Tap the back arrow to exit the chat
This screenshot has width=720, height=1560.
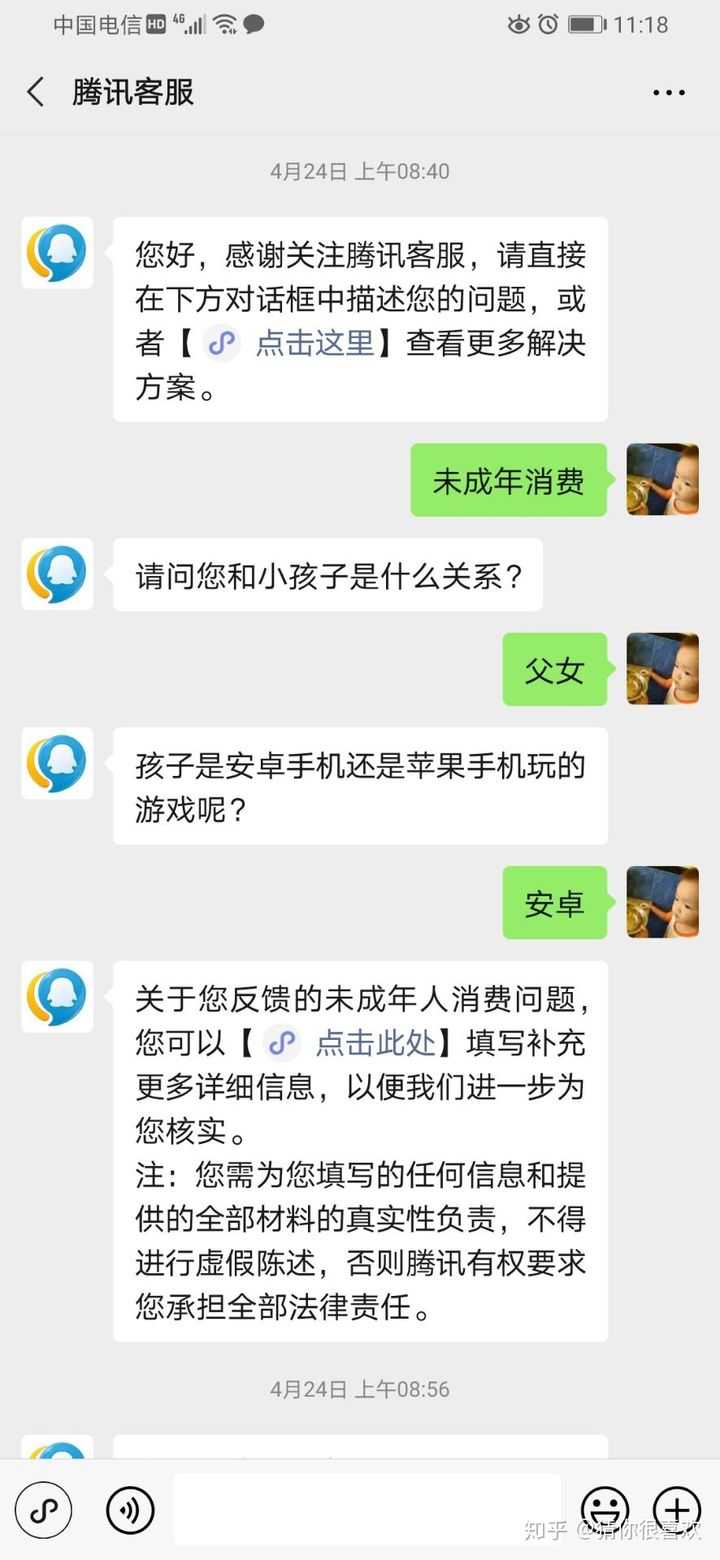tap(34, 91)
